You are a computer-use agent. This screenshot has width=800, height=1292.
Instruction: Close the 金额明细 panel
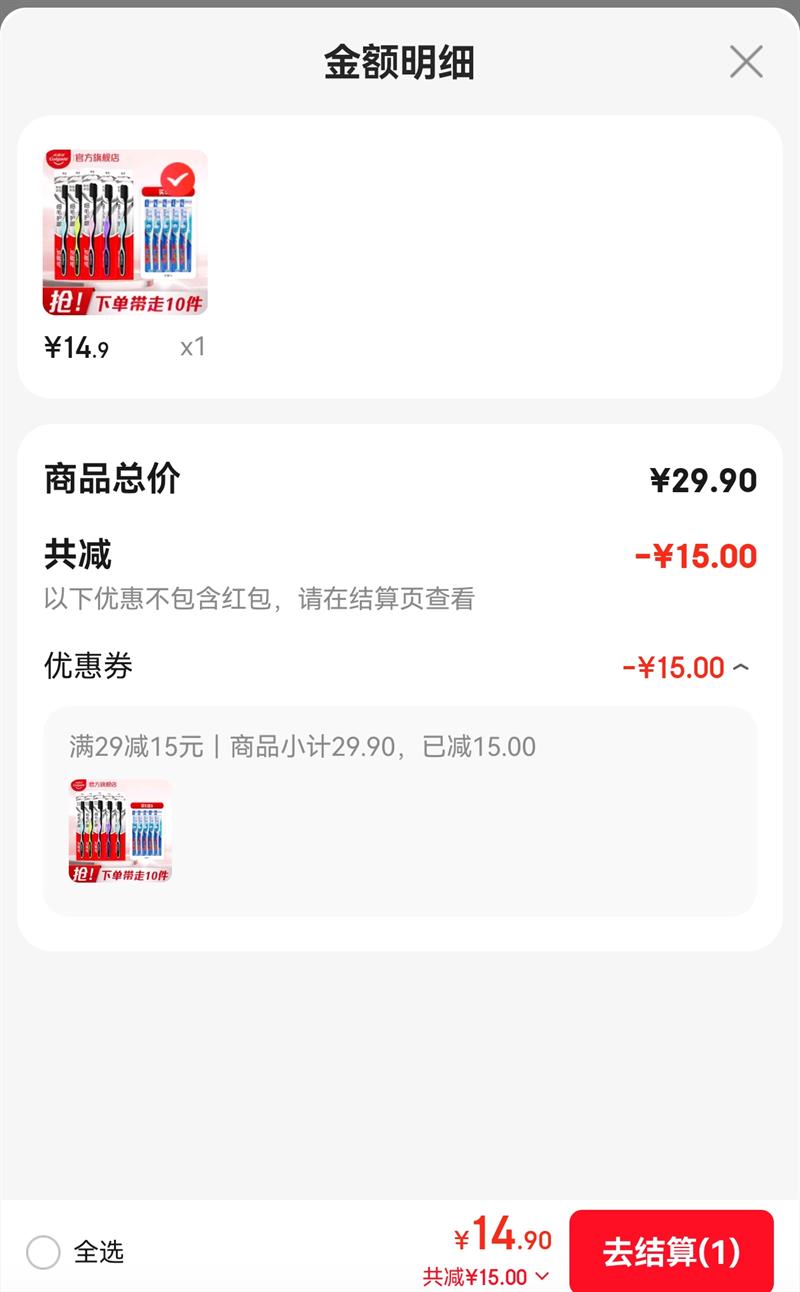coord(746,62)
